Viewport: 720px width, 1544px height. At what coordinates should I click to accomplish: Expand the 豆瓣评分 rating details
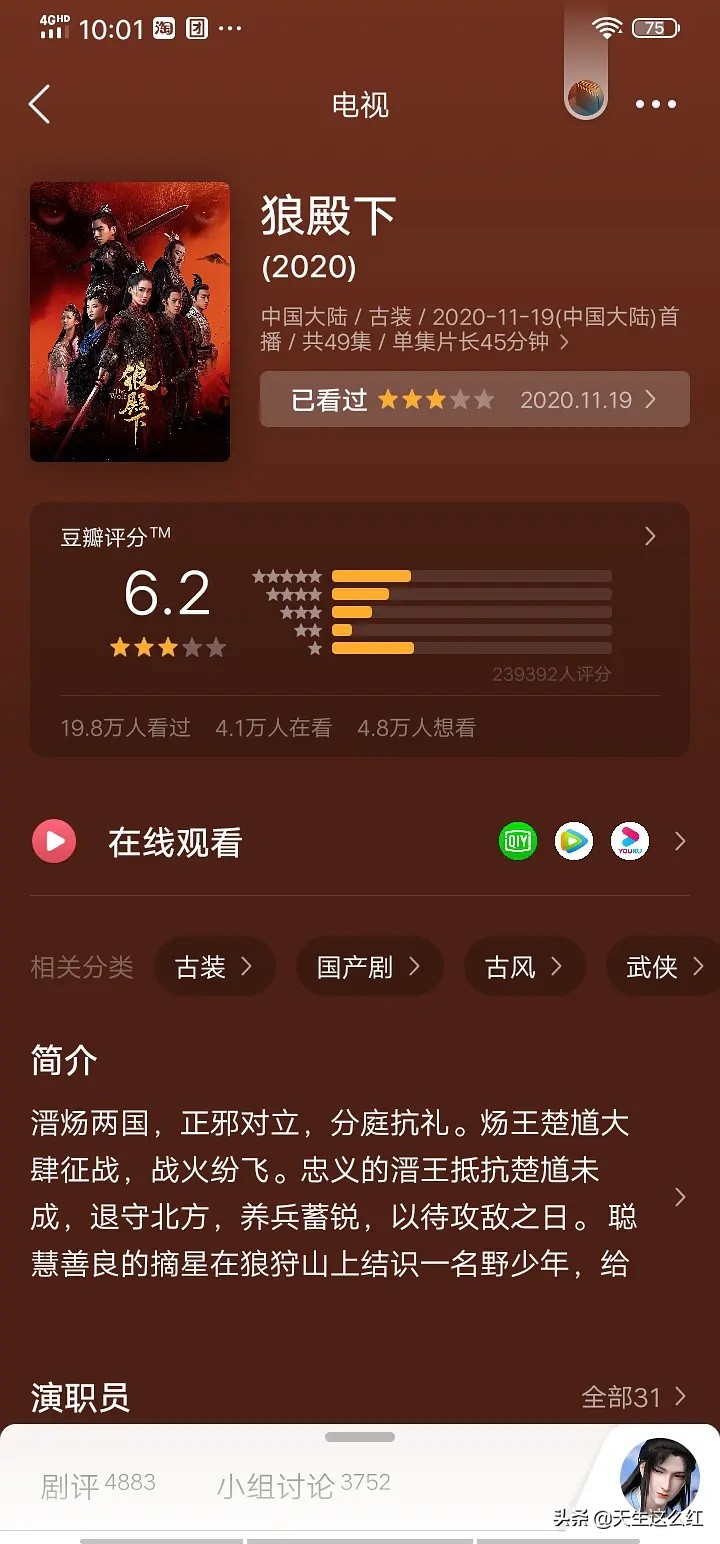point(651,536)
